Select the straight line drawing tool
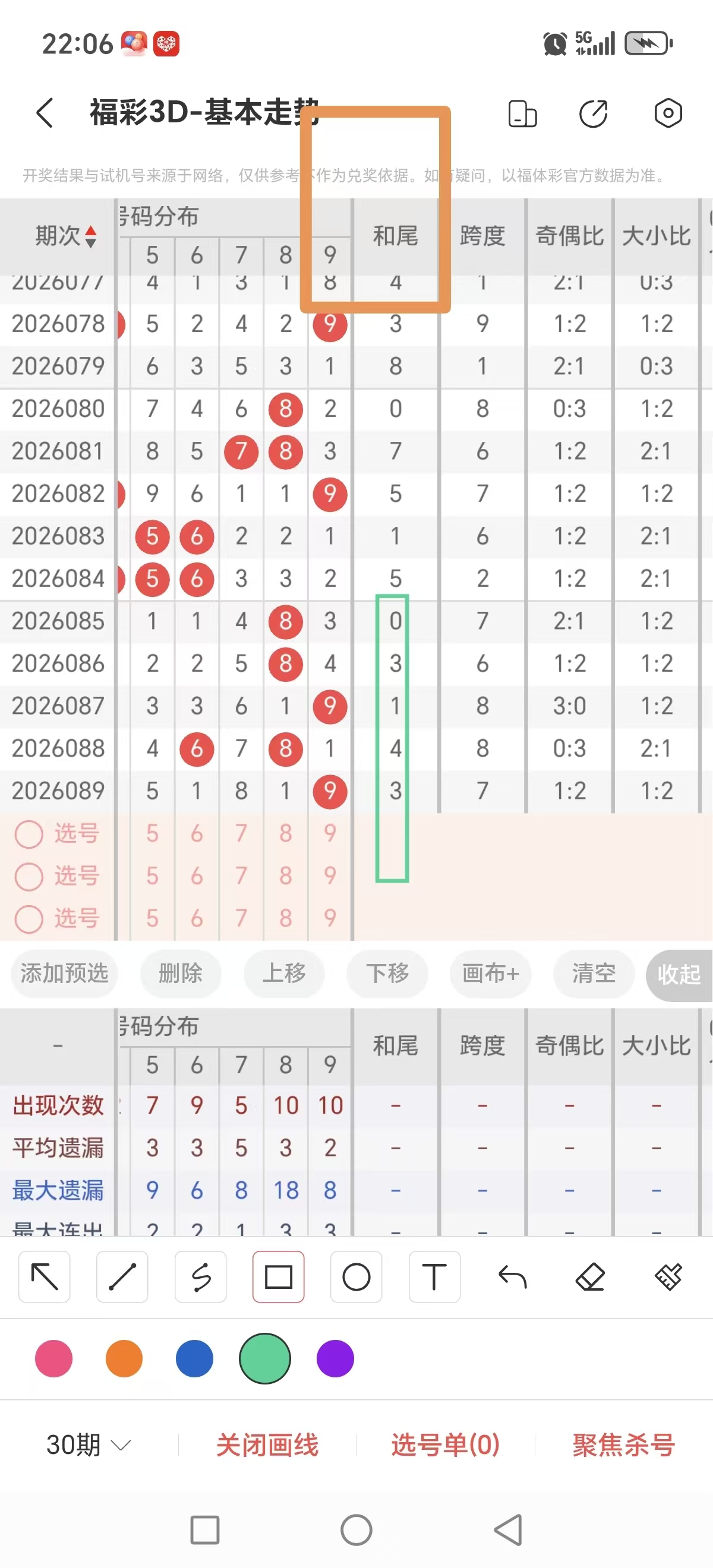The height and width of the screenshot is (1568, 713). coord(122,1277)
